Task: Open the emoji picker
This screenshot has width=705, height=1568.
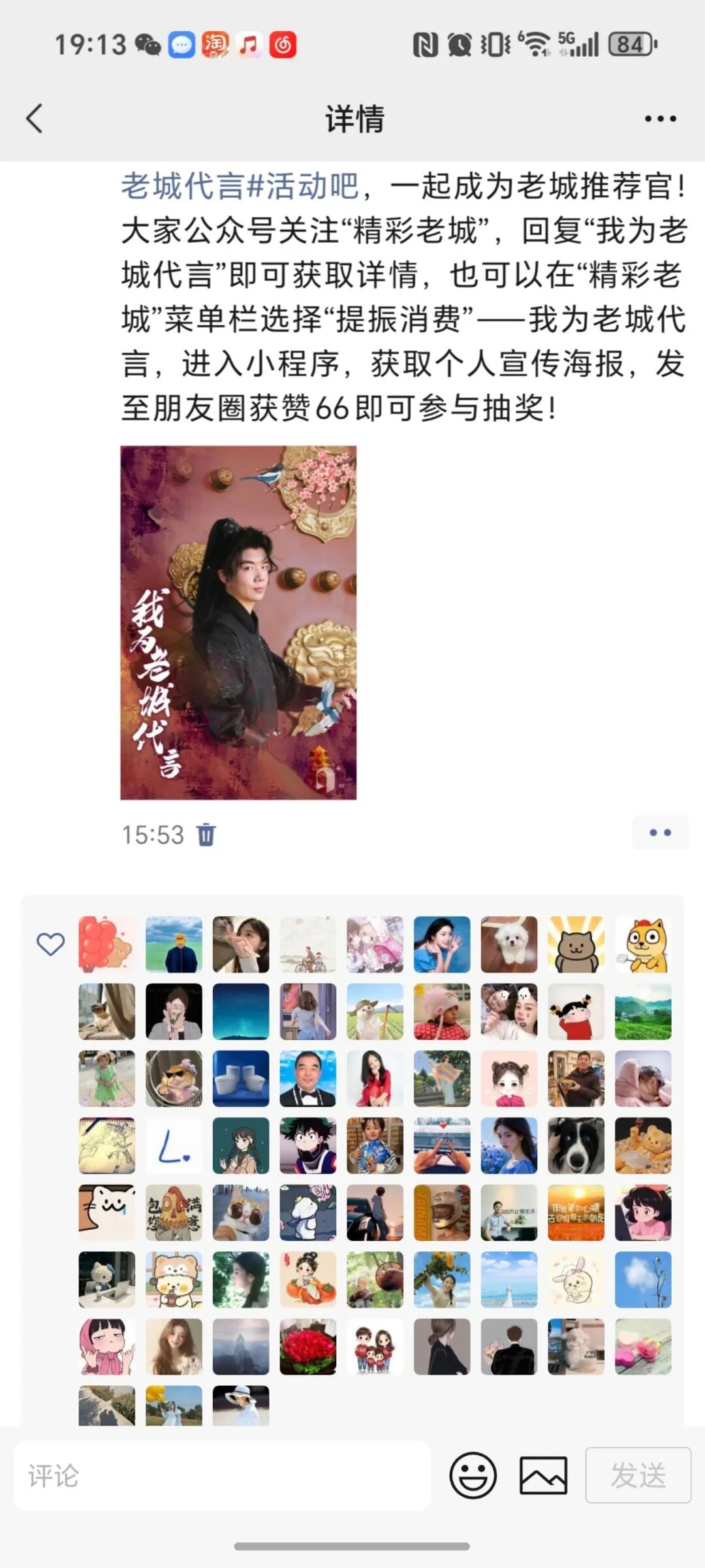Action: [x=473, y=1475]
